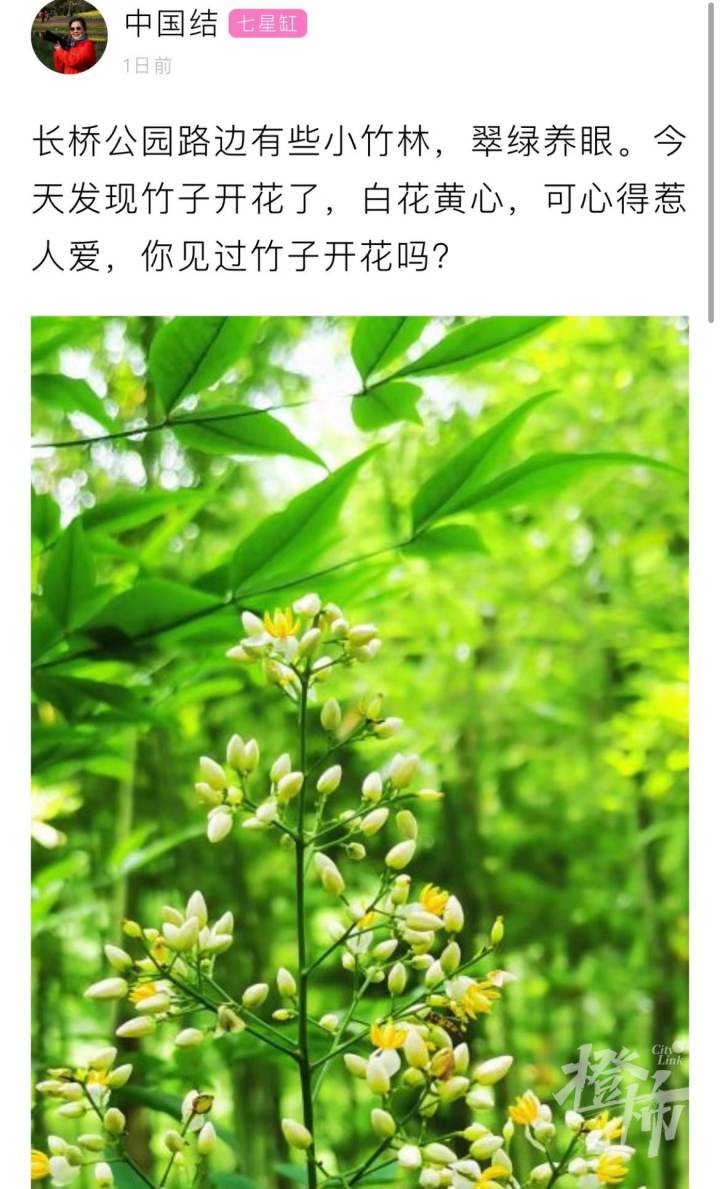
Task: Open the 七星缸 badge
Action: click(267, 24)
